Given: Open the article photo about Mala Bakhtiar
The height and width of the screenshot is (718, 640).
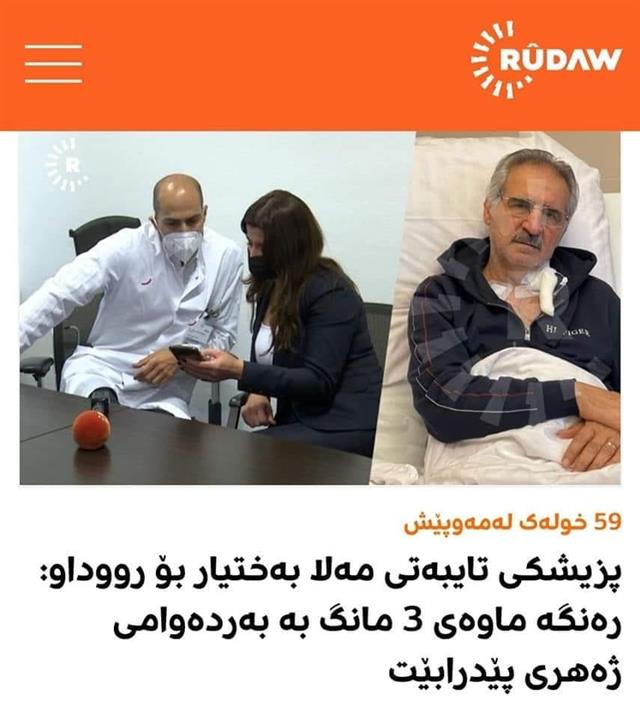Looking at the screenshot, I should (320, 308).
